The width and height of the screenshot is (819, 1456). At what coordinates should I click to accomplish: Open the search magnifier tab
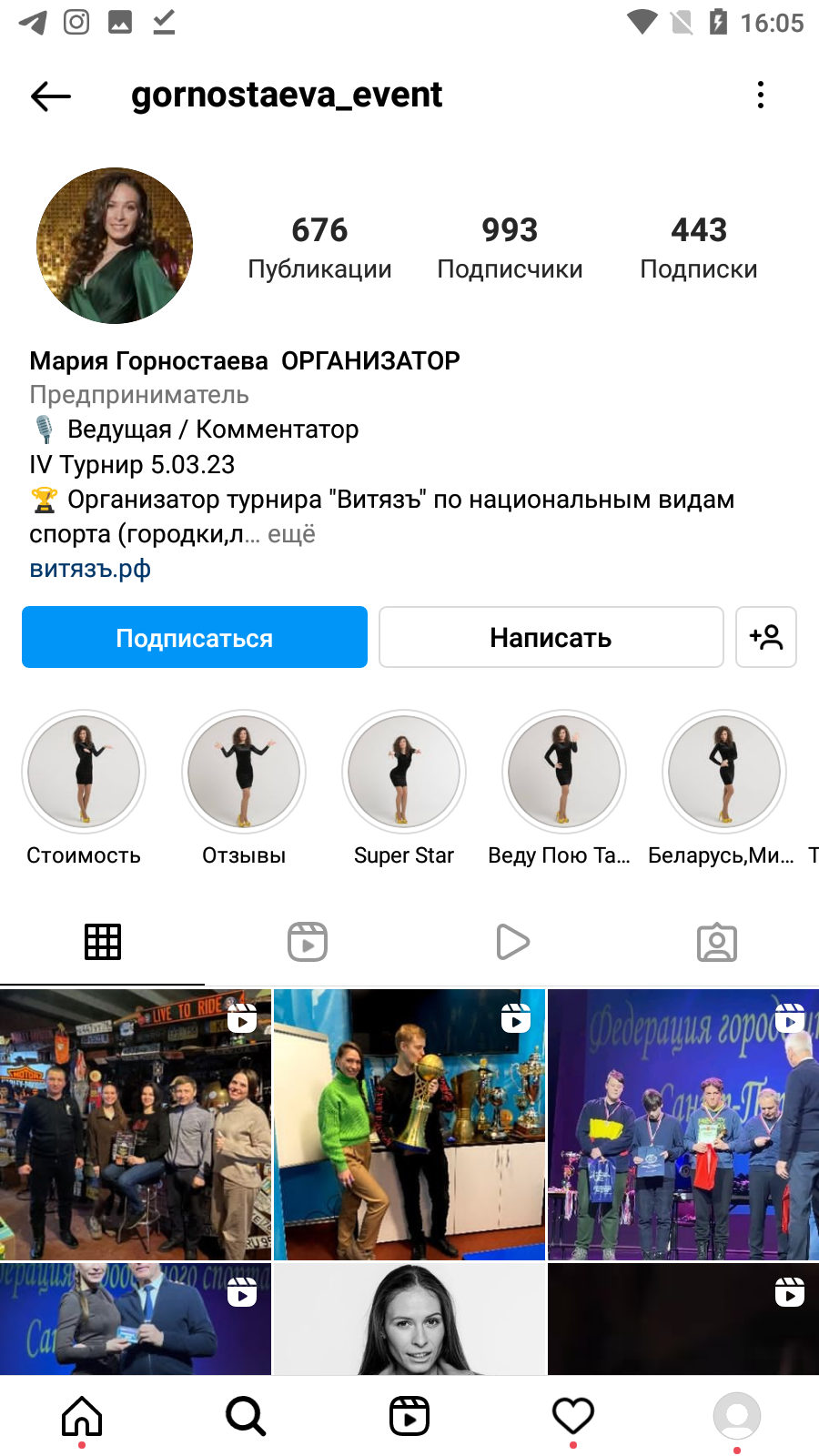(246, 1416)
